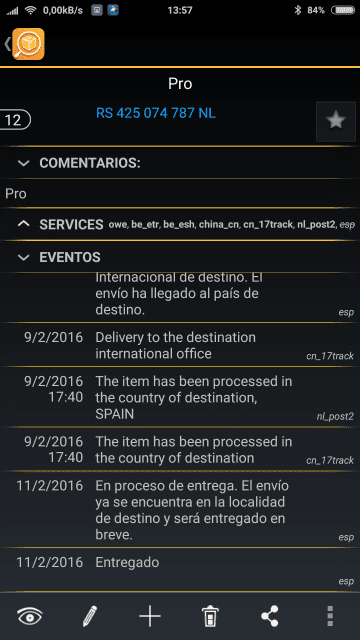Open the overflow menu
Image resolution: width=360 pixels, height=640 pixels.
click(x=330, y=616)
